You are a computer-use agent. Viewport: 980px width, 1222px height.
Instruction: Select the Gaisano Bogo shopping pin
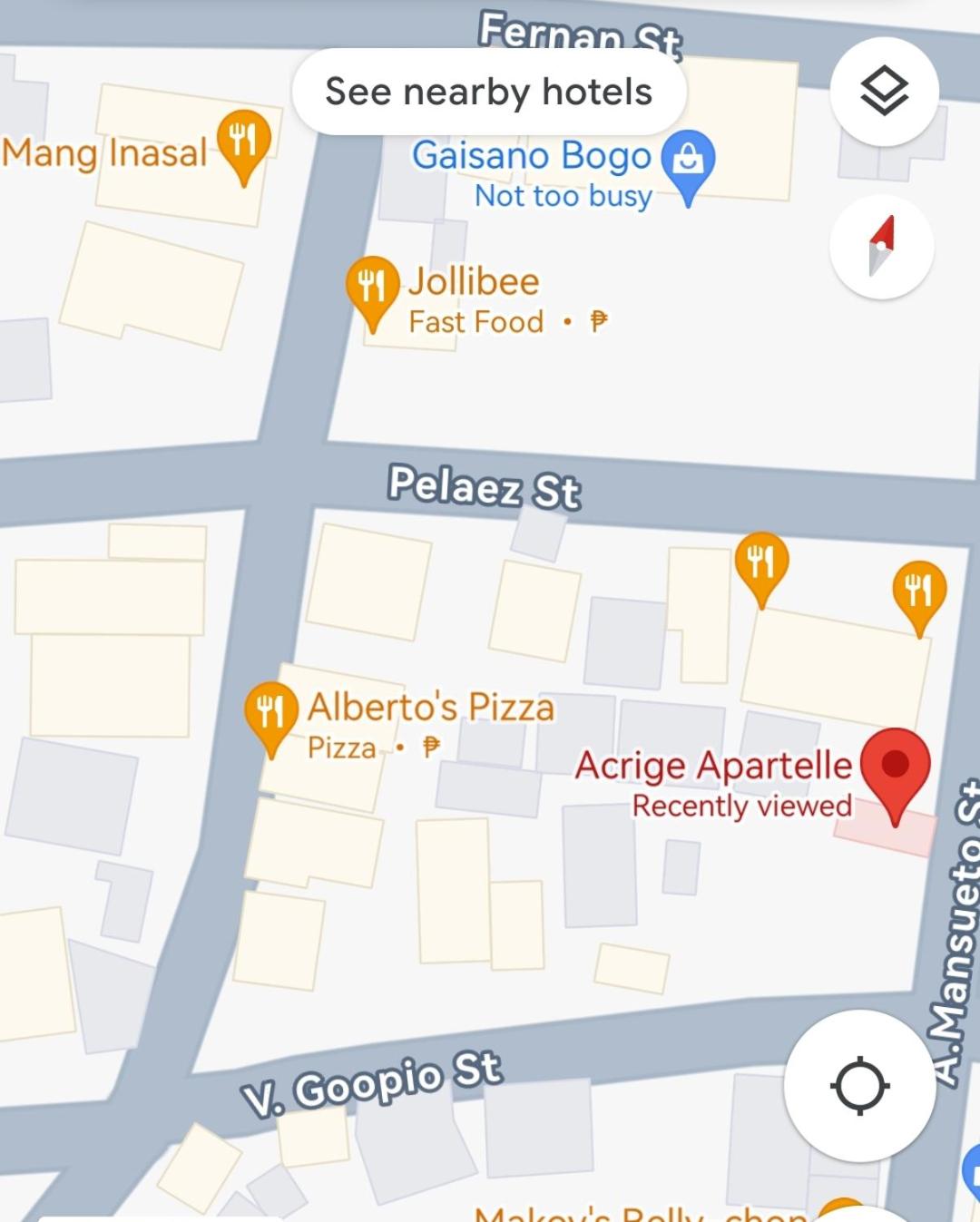tap(688, 161)
